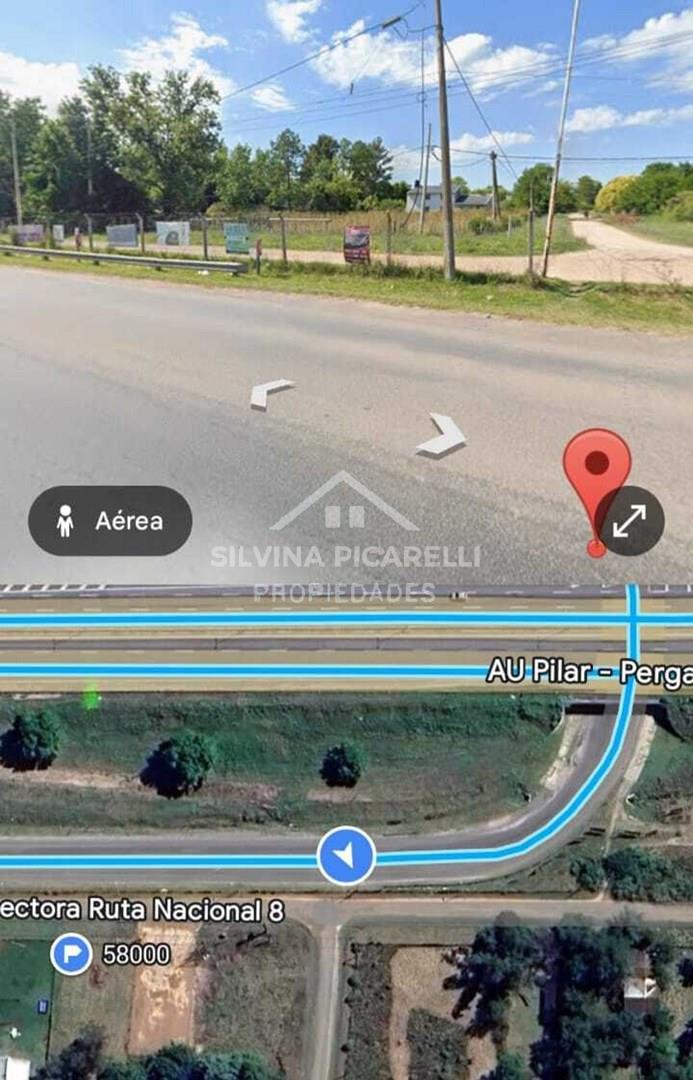Move along the road with the left arrow
The image size is (693, 1080).
[x=270, y=393]
